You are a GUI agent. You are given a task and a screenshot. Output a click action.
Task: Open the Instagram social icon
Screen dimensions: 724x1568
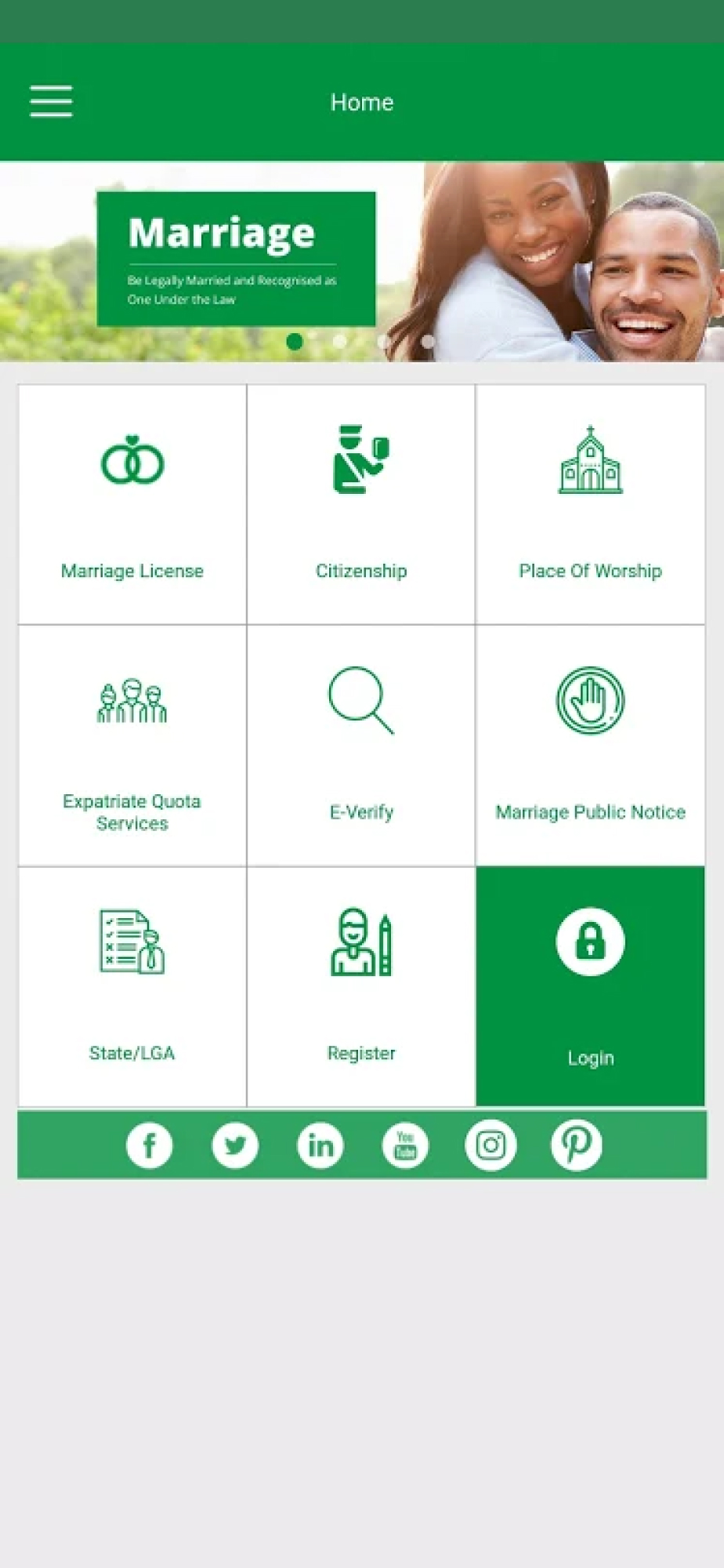point(491,1145)
